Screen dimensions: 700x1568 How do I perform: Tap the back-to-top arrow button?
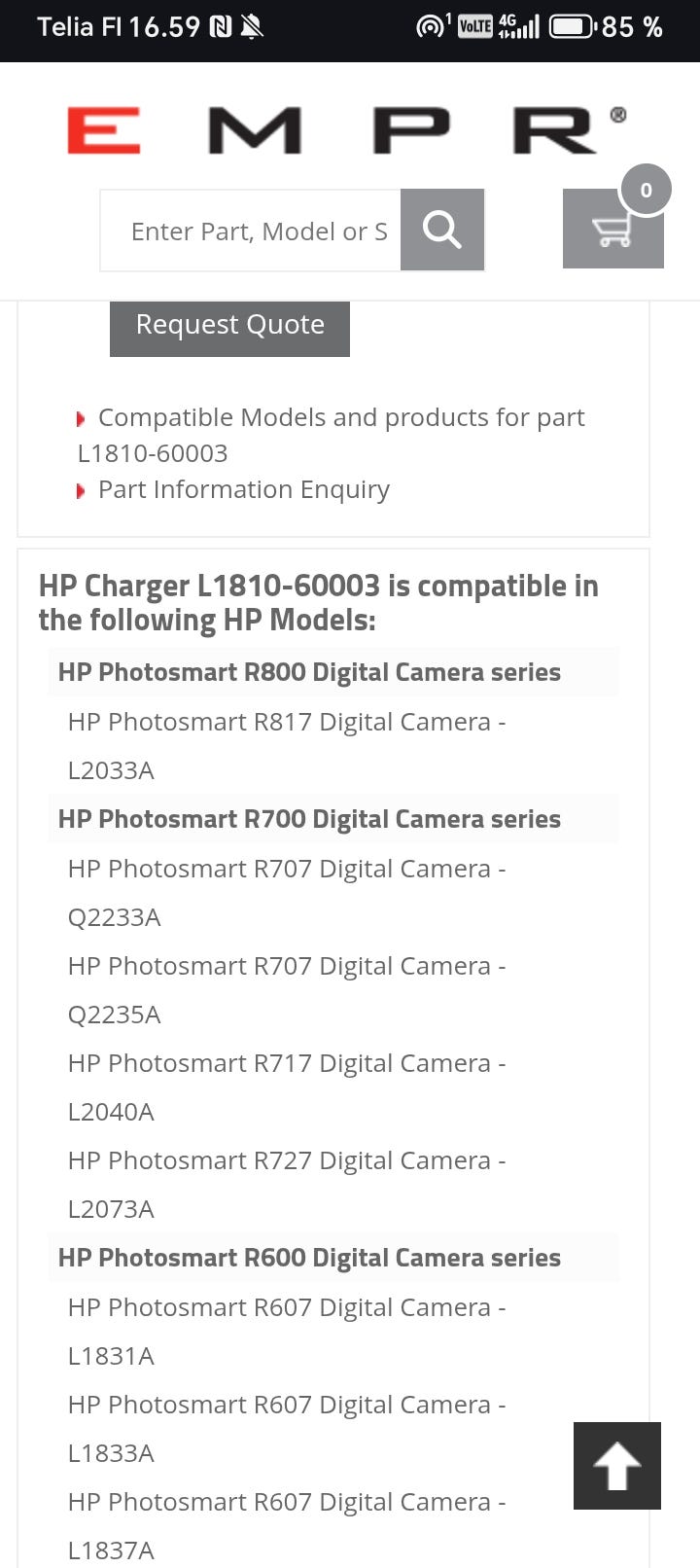pyautogui.click(x=616, y=1466)
